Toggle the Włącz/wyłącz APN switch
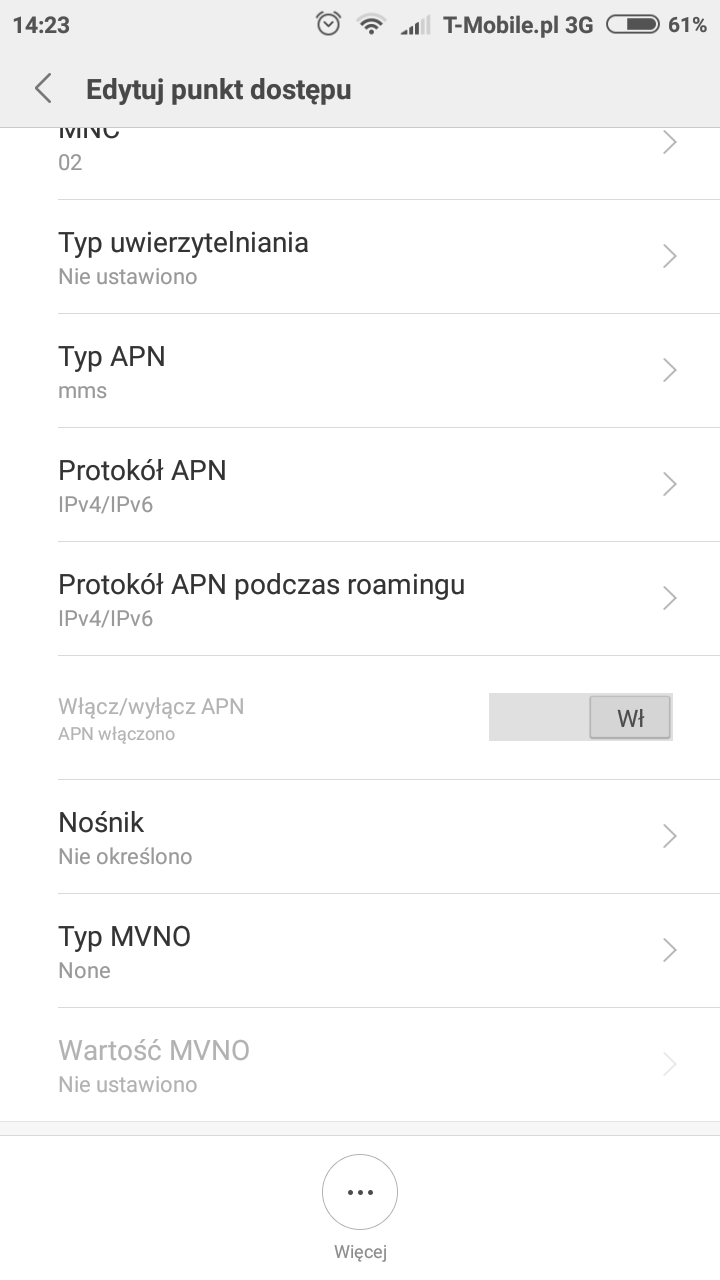Viewport: 720px width, 1280px height. click(x=580, y=717)
